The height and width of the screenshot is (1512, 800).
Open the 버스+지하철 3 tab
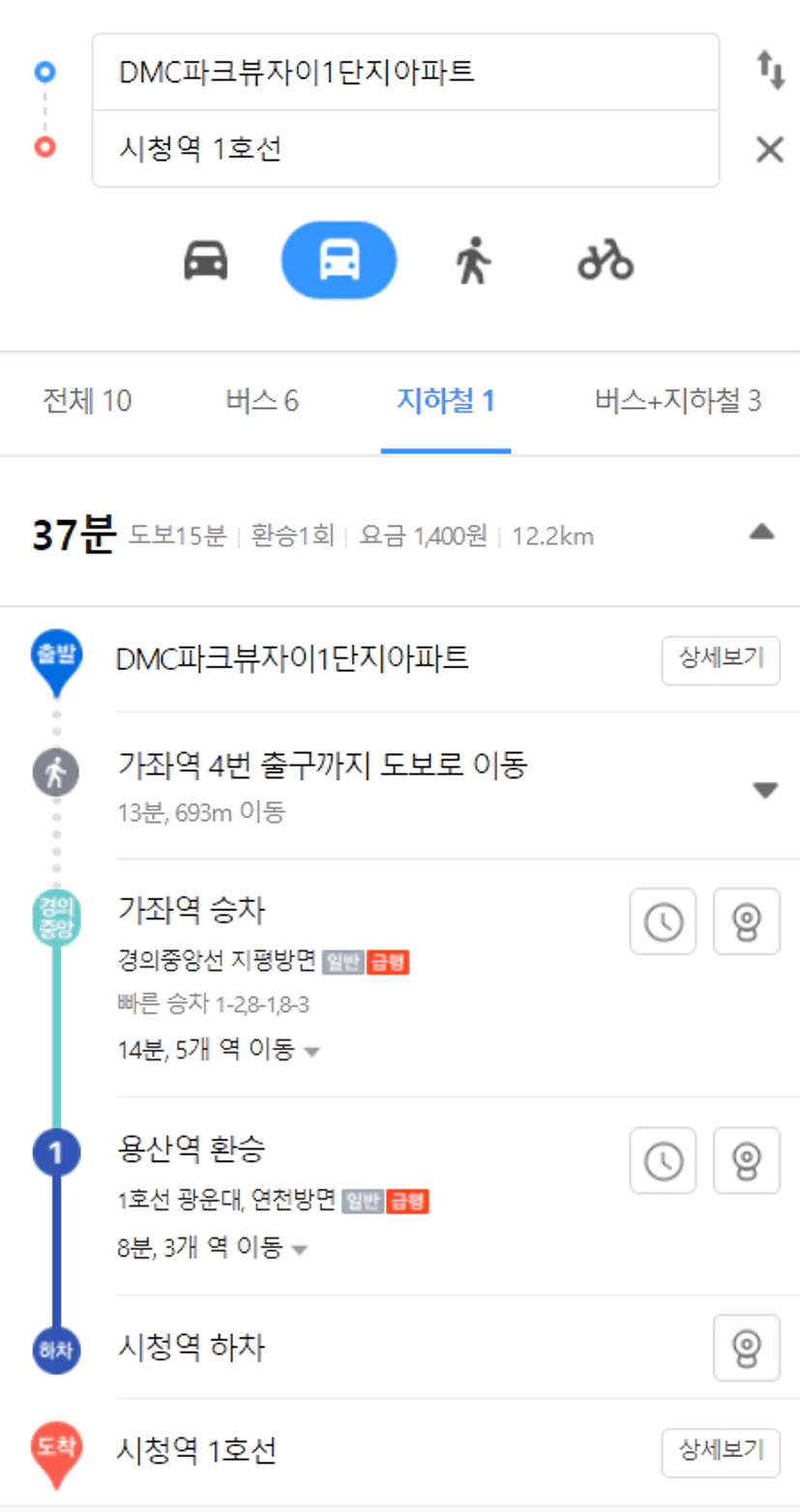click(678, 401)
